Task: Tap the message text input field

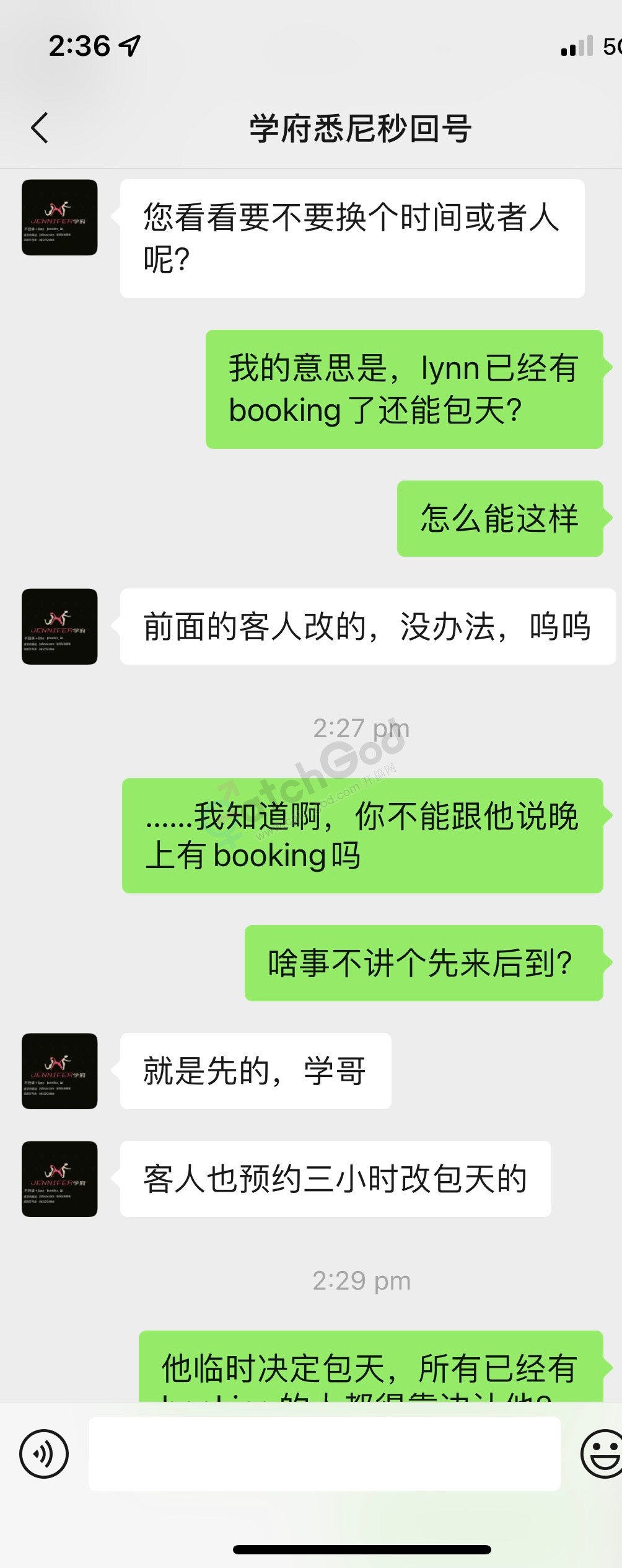Action: tap(324, 1453)
